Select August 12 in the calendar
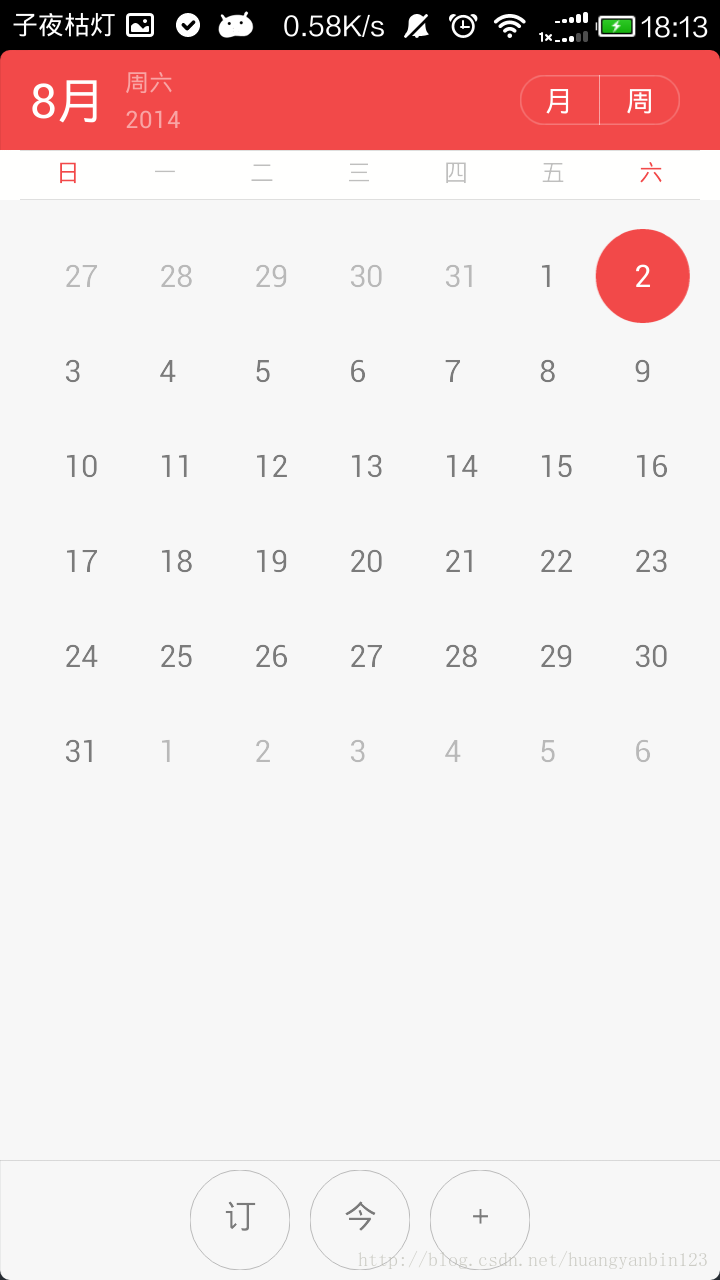The image size is (720, 1280). coord(271,467)
